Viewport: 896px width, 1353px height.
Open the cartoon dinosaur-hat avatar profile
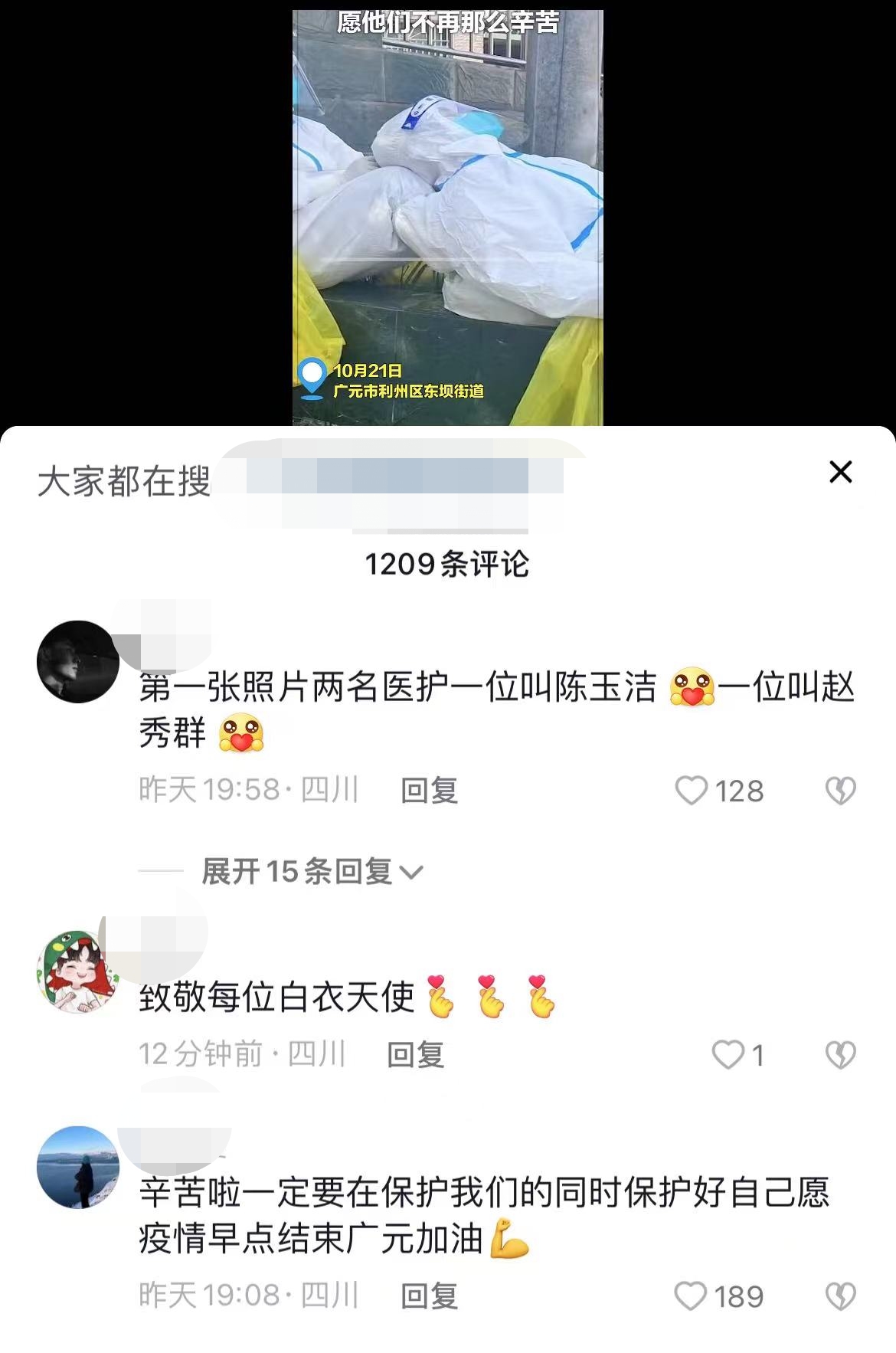tap(77, 971)
